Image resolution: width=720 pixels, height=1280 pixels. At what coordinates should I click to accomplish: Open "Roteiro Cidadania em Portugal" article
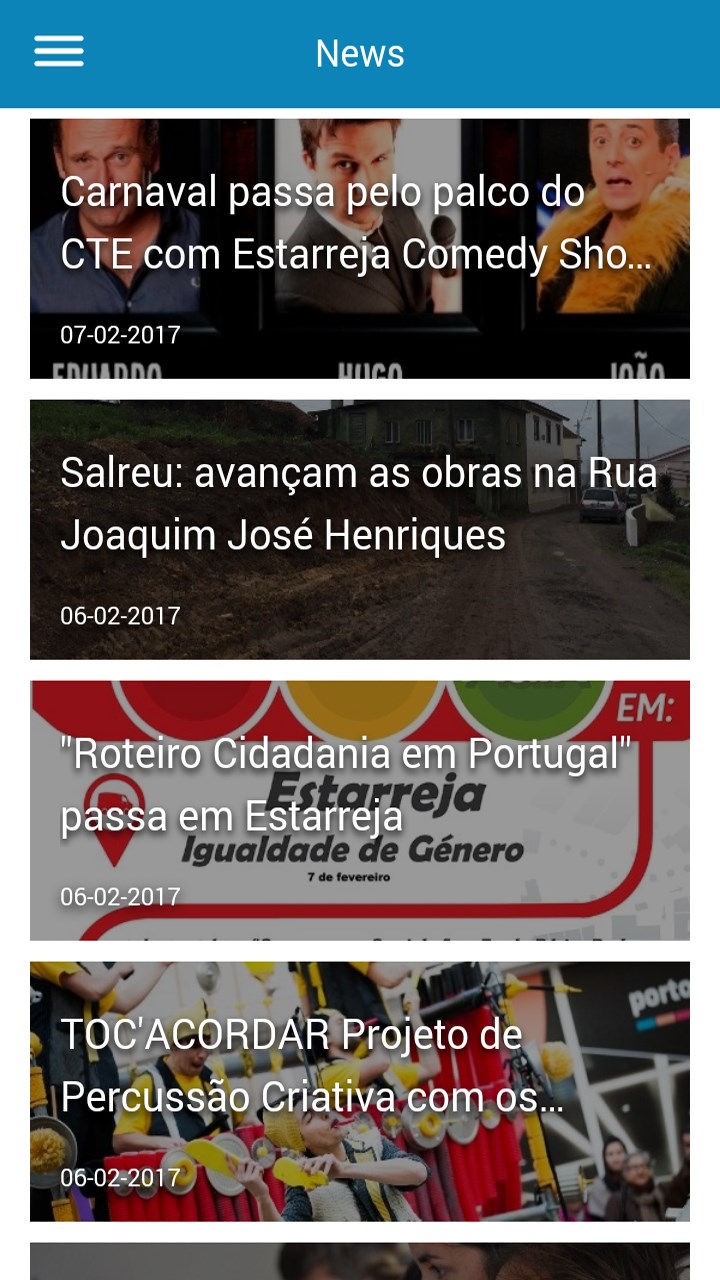point(359,810)
